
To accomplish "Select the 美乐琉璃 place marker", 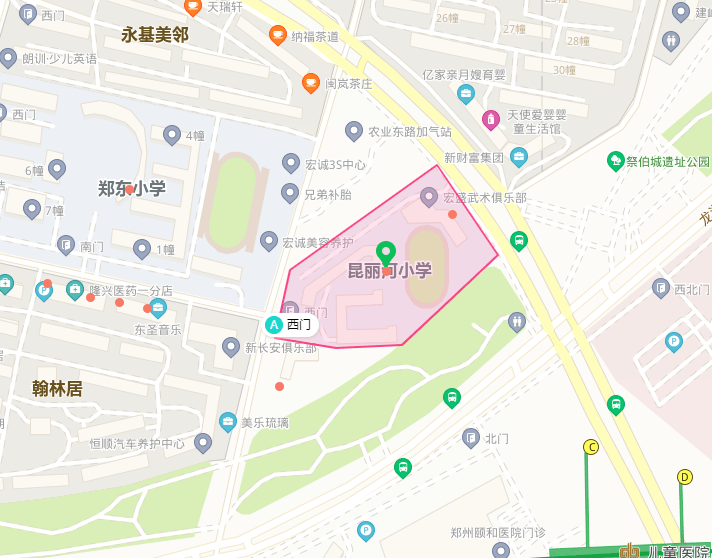I will coord(228,422).
